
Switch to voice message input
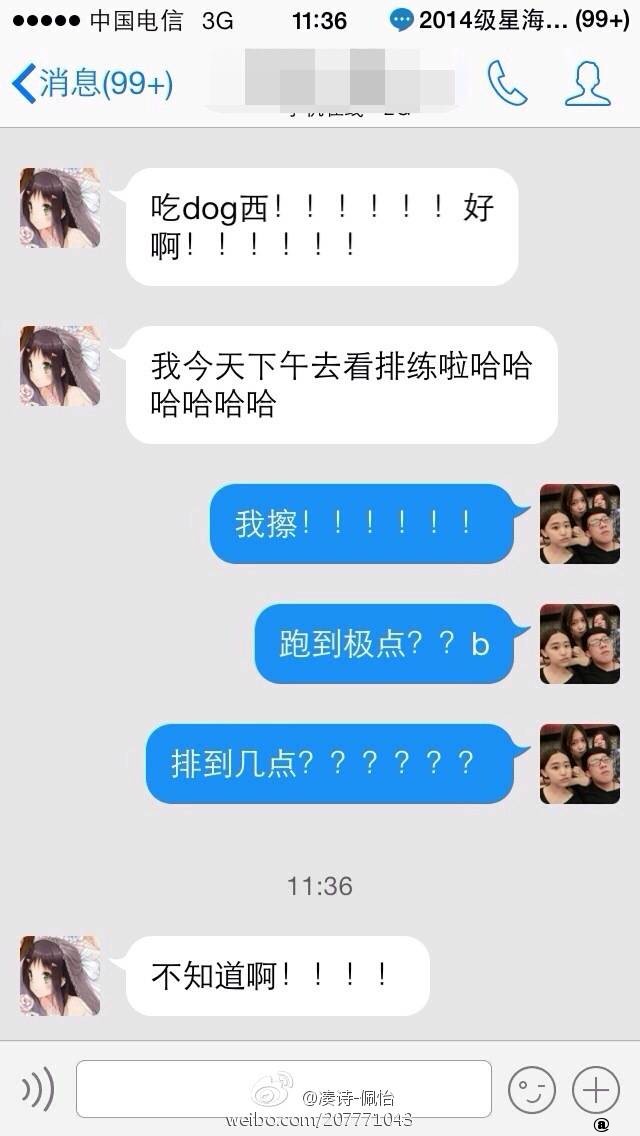point(36,1090)
